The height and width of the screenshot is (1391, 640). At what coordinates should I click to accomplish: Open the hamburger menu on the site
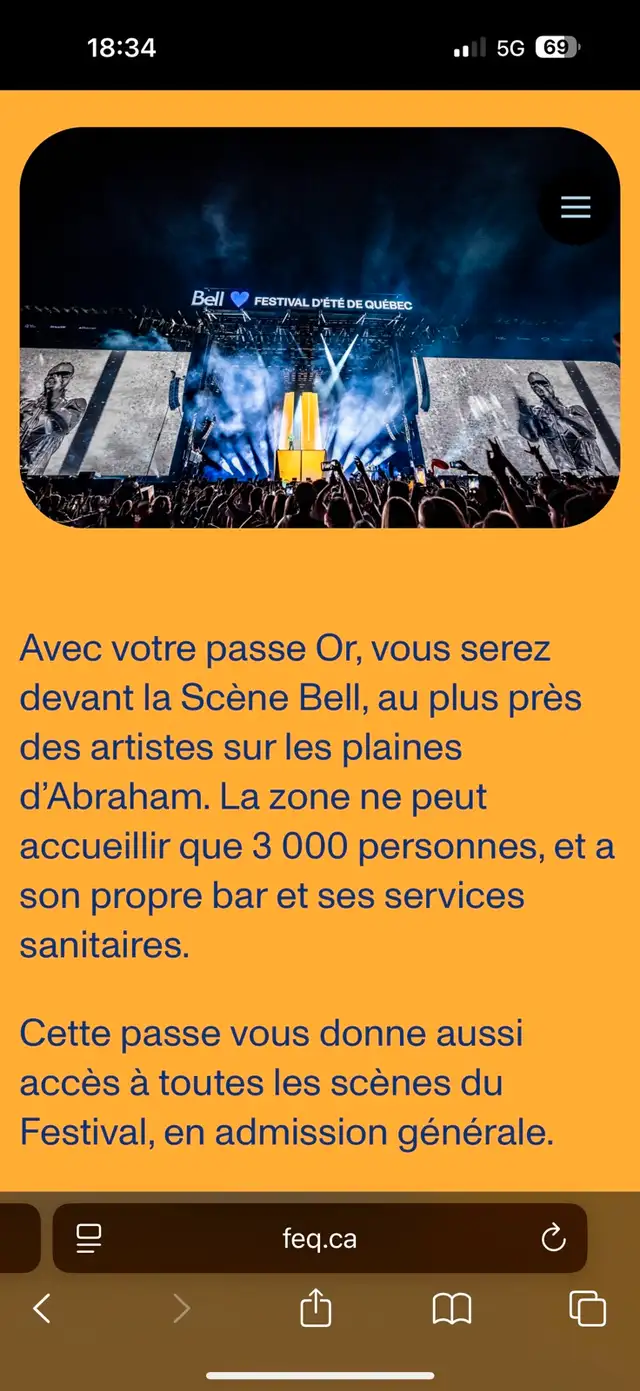coord(575,207)
